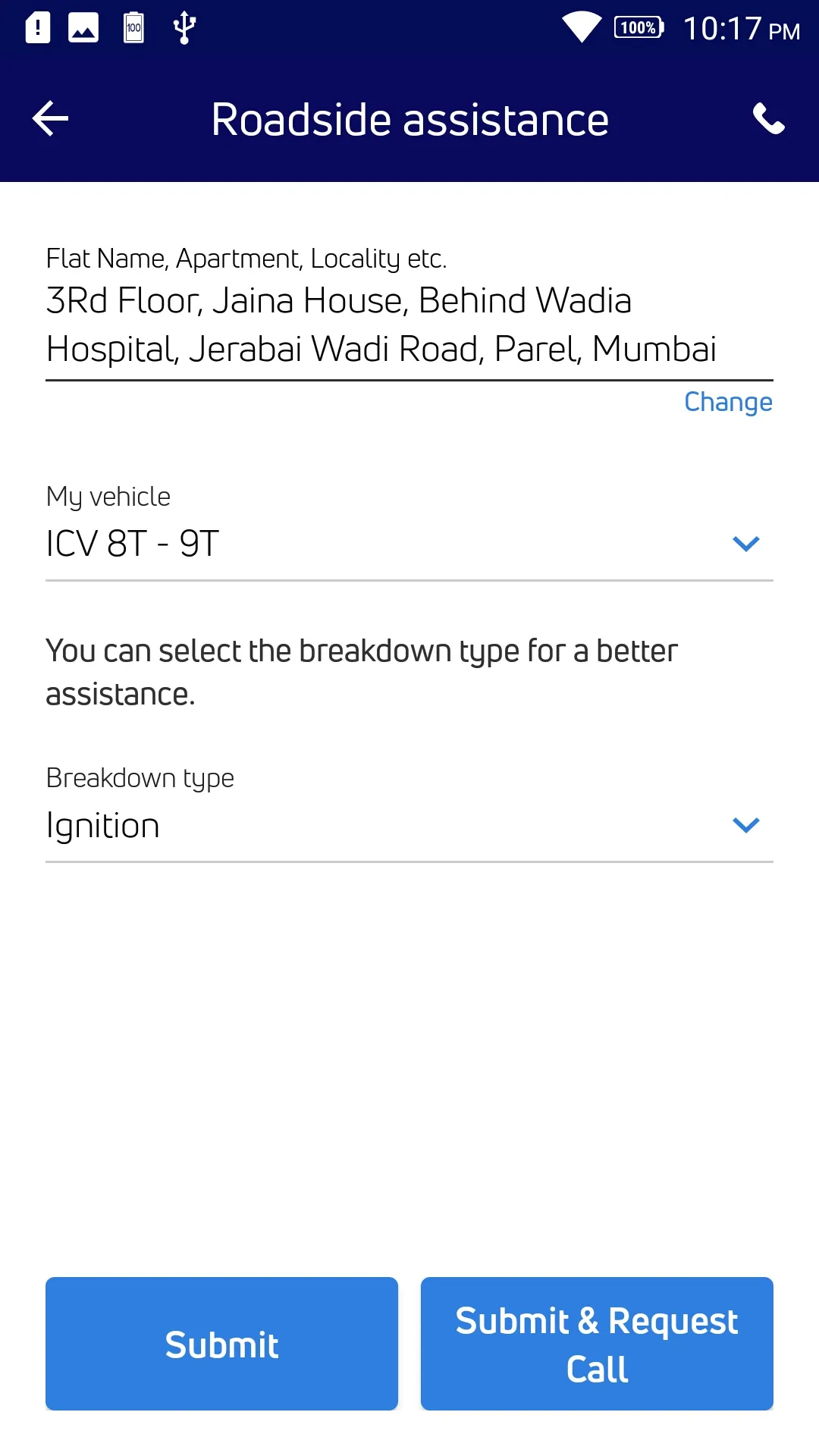Tap the Wi-Fi indicator in status bar

pyautogui.click(x=581, y=29)
